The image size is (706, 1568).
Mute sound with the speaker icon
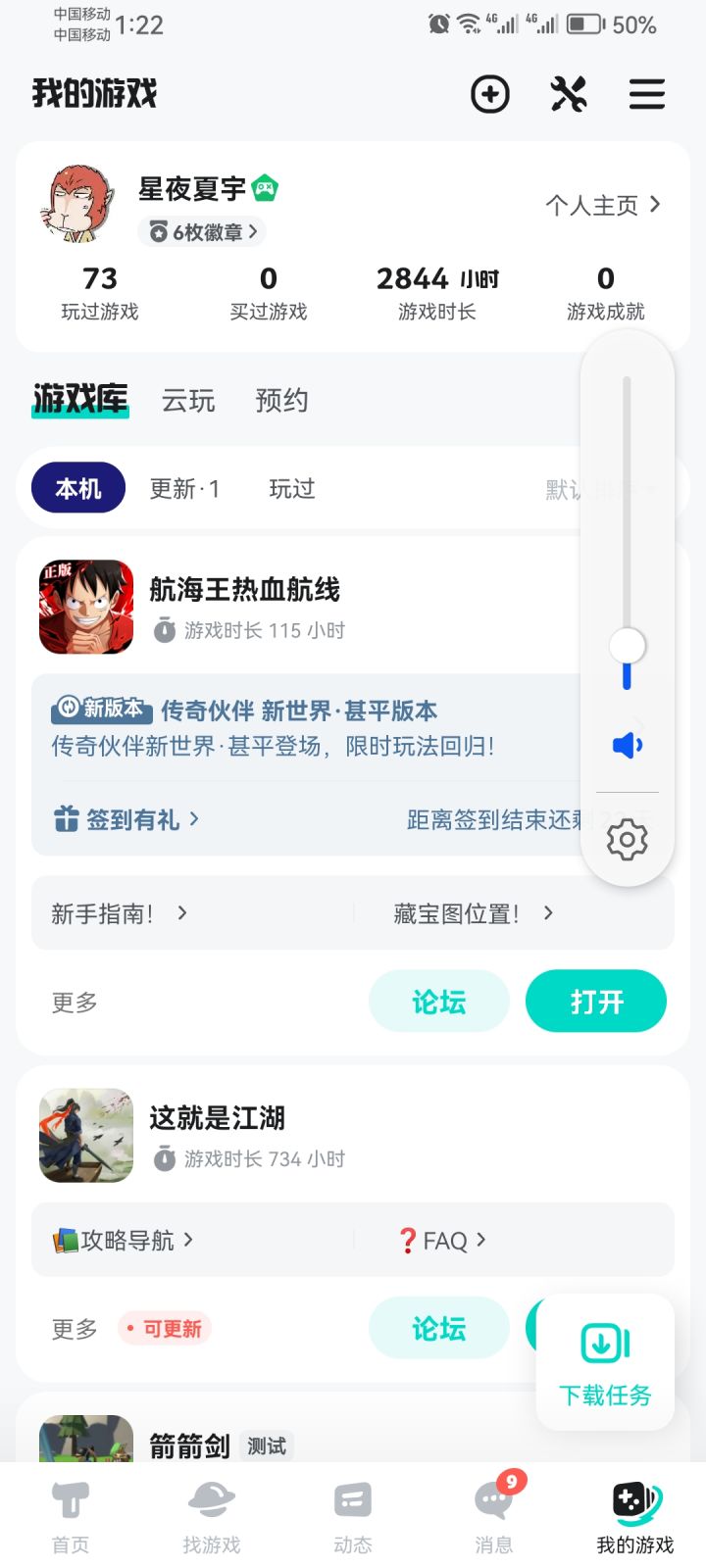[627, 744]
